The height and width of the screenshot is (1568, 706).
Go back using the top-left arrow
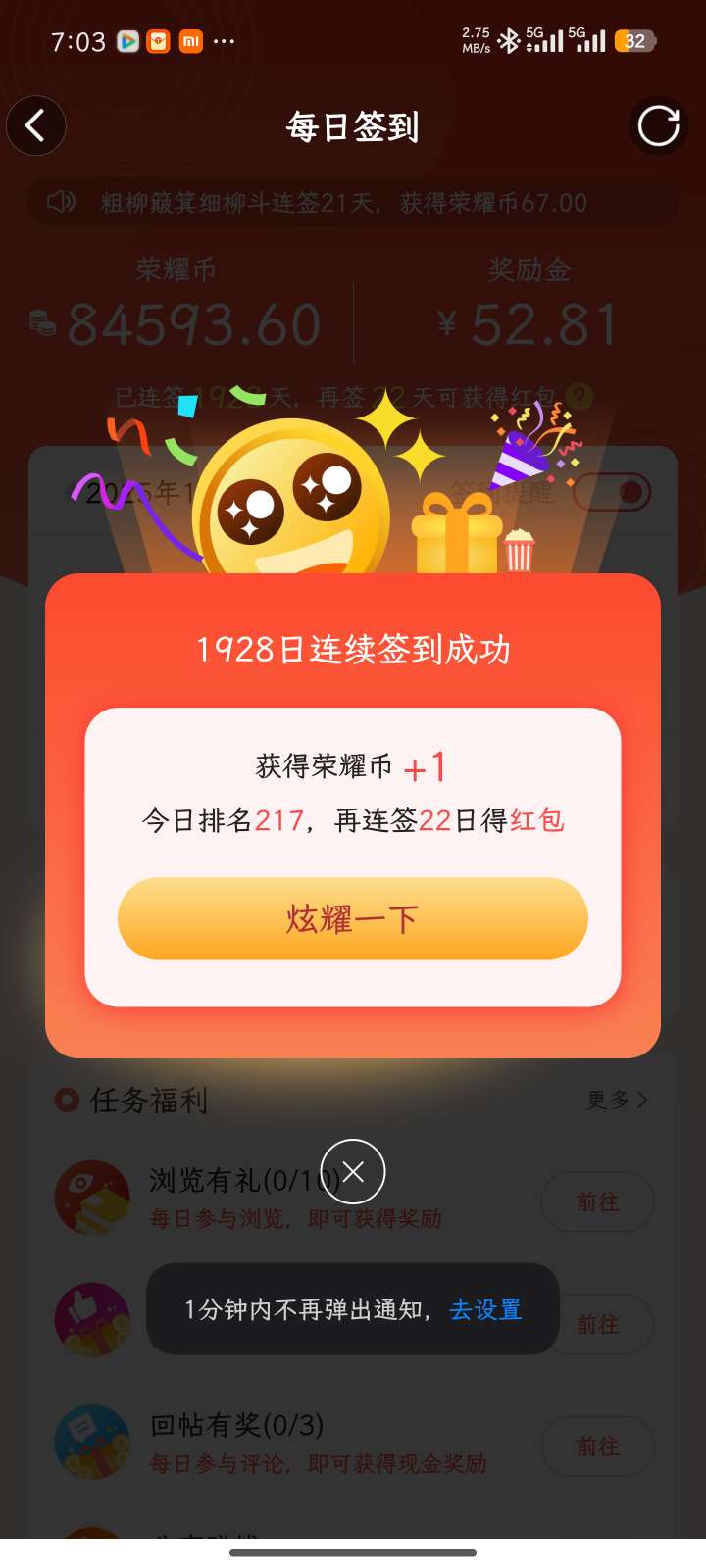click(x=36, y=126)
